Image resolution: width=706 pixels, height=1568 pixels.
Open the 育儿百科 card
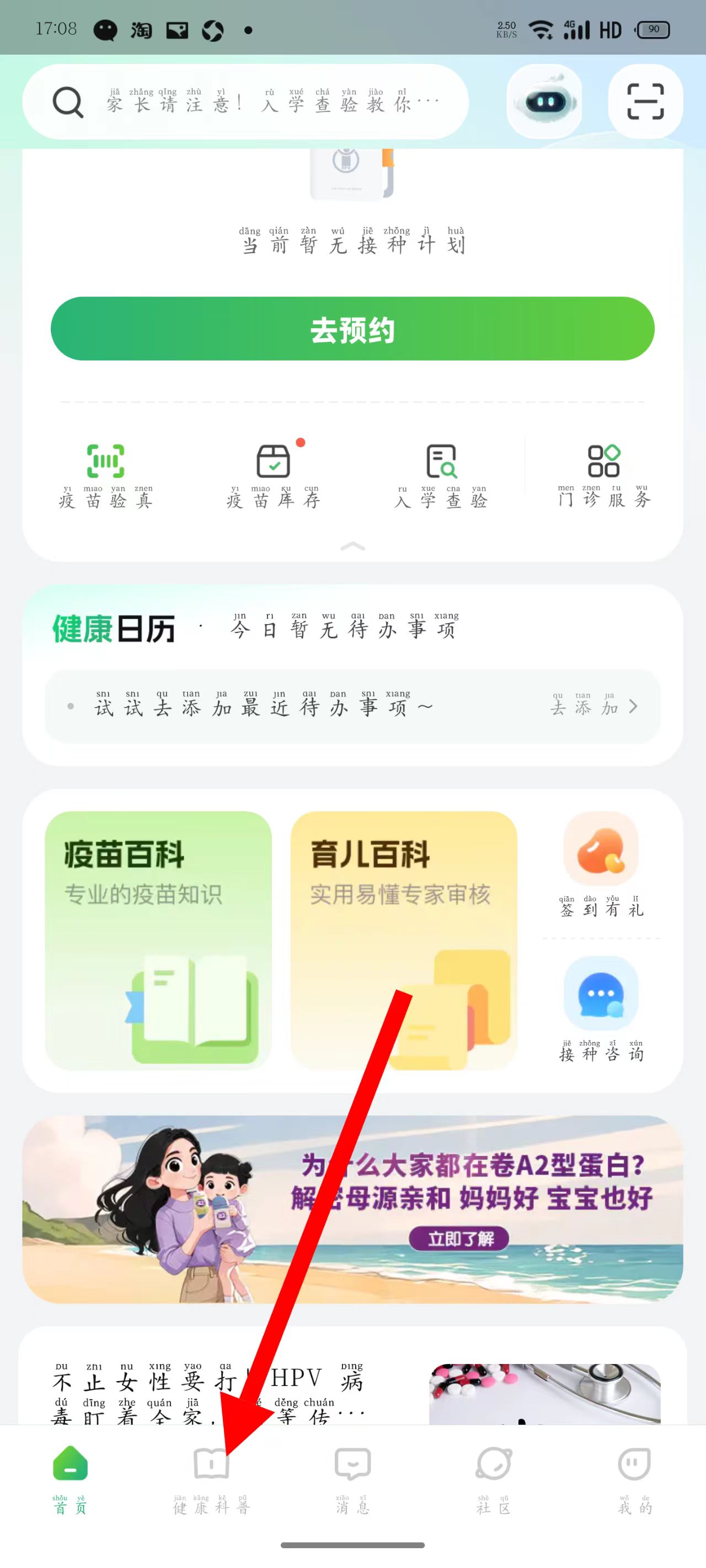pos(403,939)
